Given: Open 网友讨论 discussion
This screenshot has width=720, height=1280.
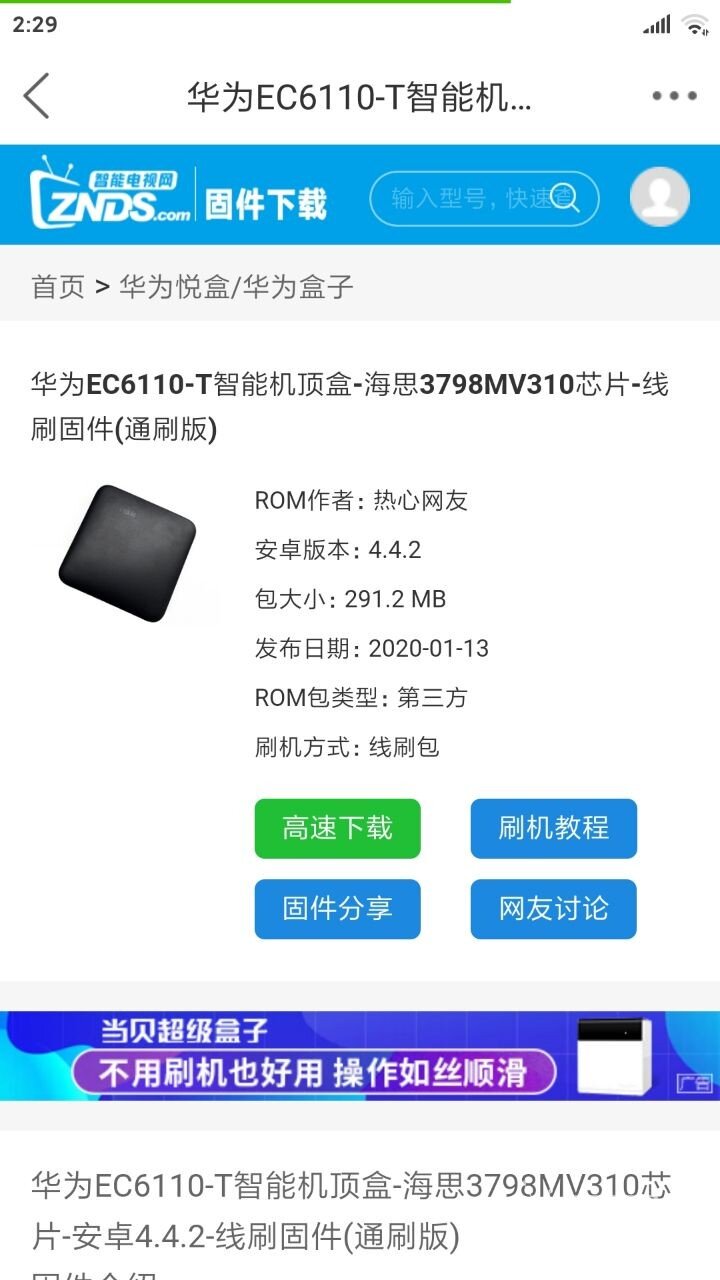Looking at the screenshot, I should click(x=553, y=909).
